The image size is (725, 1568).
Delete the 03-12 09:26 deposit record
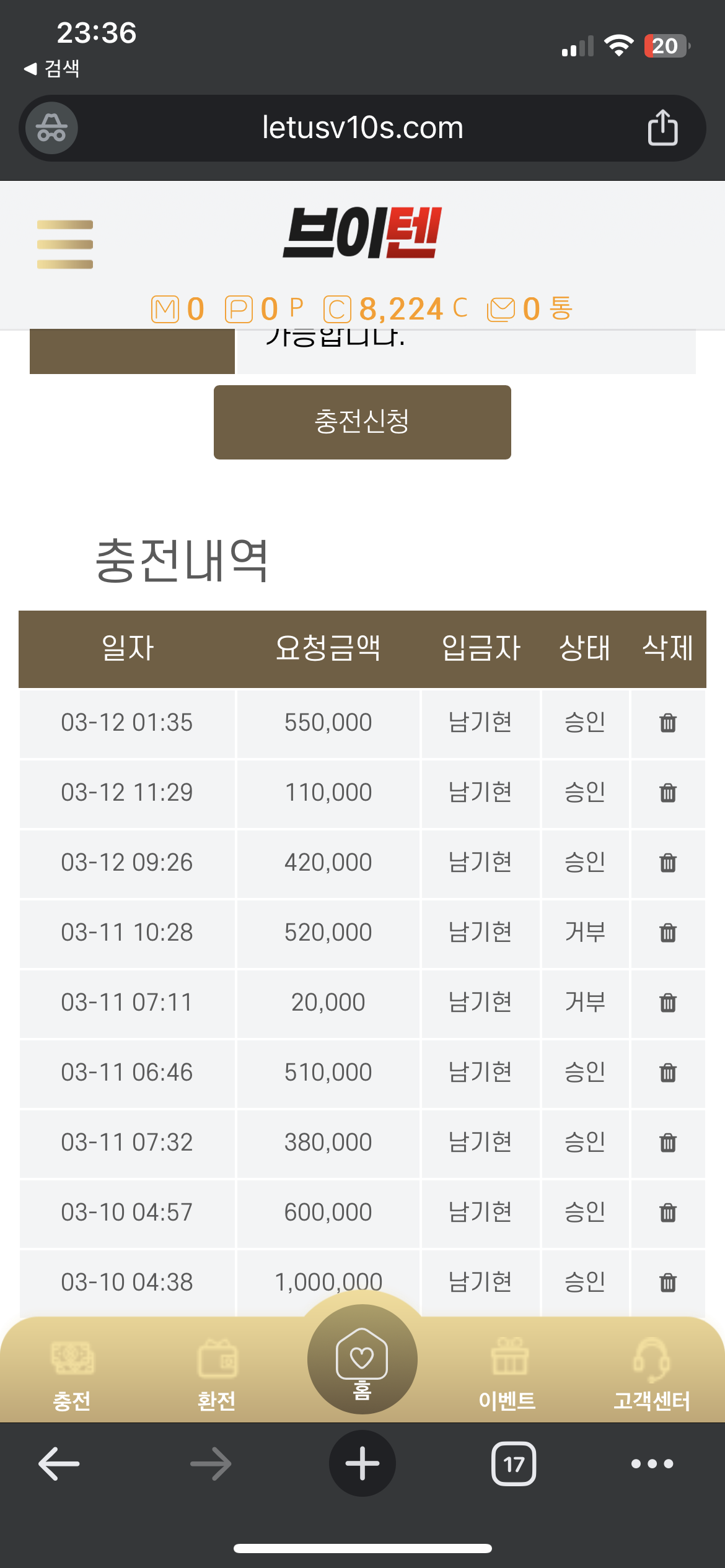click(668, 863)
